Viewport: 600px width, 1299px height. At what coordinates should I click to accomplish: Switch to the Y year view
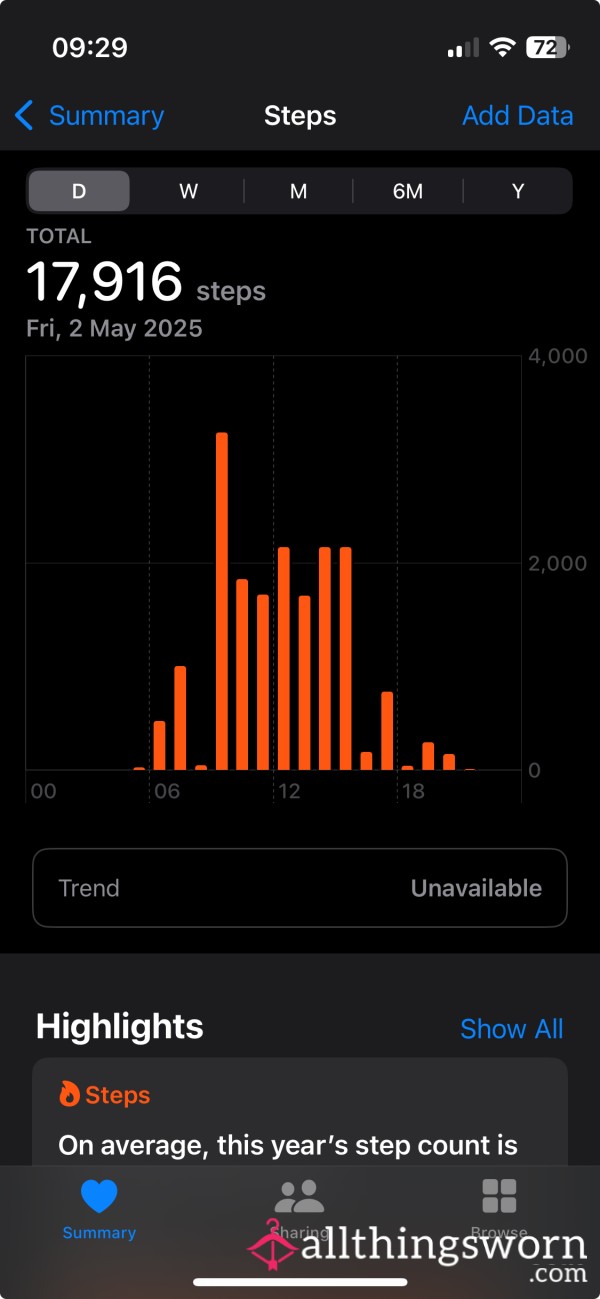tap(518, 191)
